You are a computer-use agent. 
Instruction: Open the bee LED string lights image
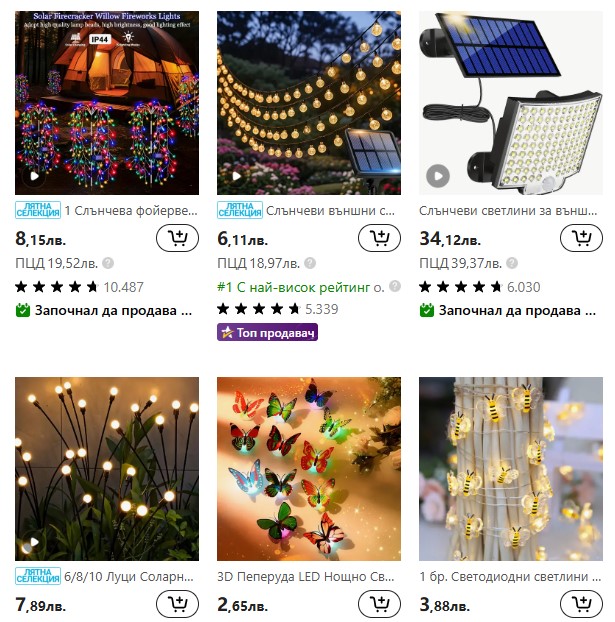click(510, 468)
